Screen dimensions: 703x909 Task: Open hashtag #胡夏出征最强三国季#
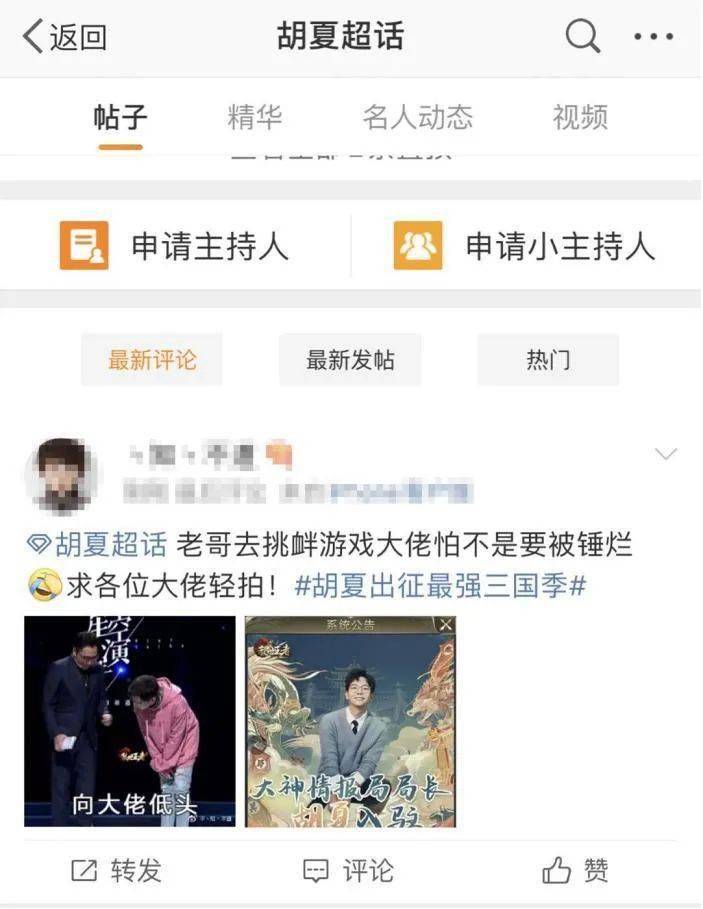click(440, 584)
